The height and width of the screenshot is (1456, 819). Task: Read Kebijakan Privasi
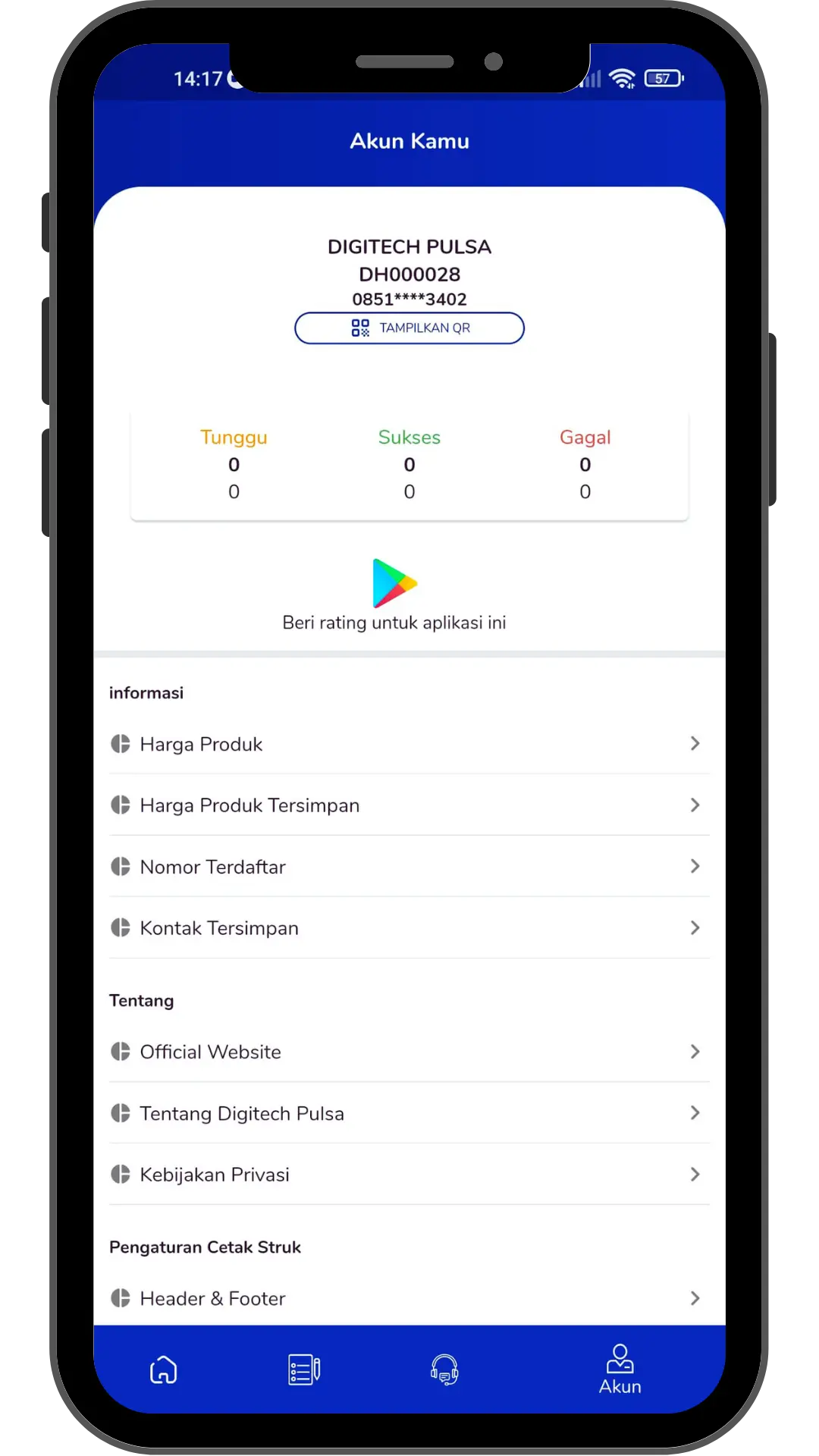click(x=409, y=1175)
